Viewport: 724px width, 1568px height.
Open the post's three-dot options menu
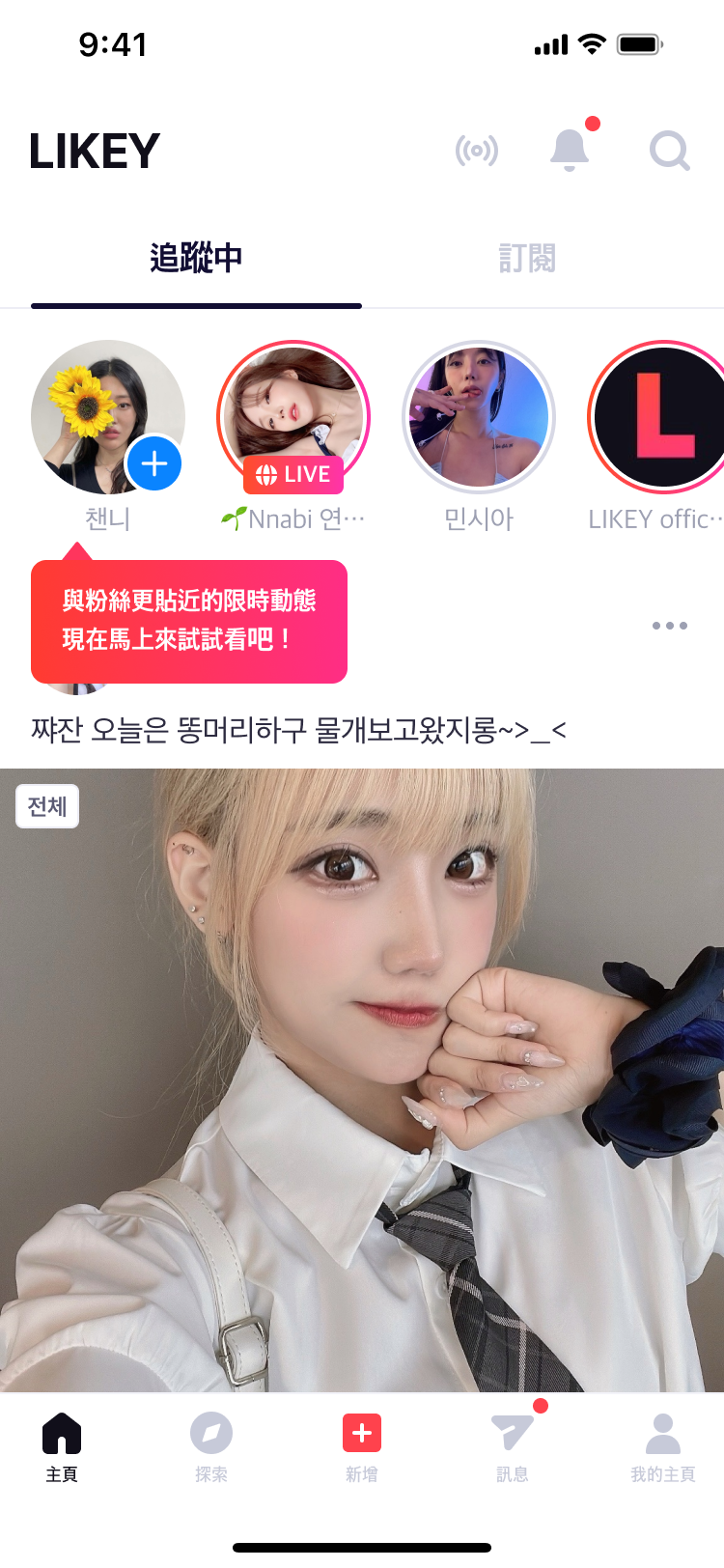coord(669,626)
